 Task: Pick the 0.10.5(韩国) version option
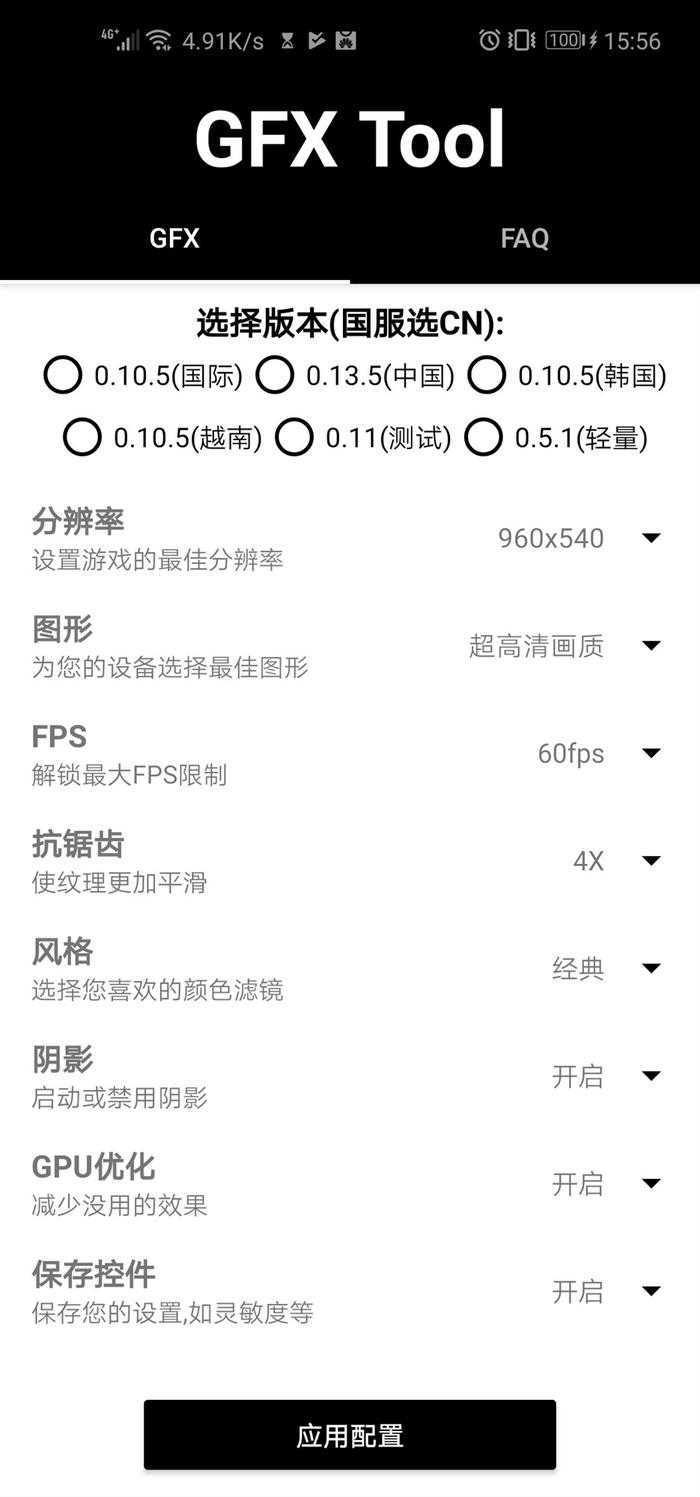click(487, 376)
